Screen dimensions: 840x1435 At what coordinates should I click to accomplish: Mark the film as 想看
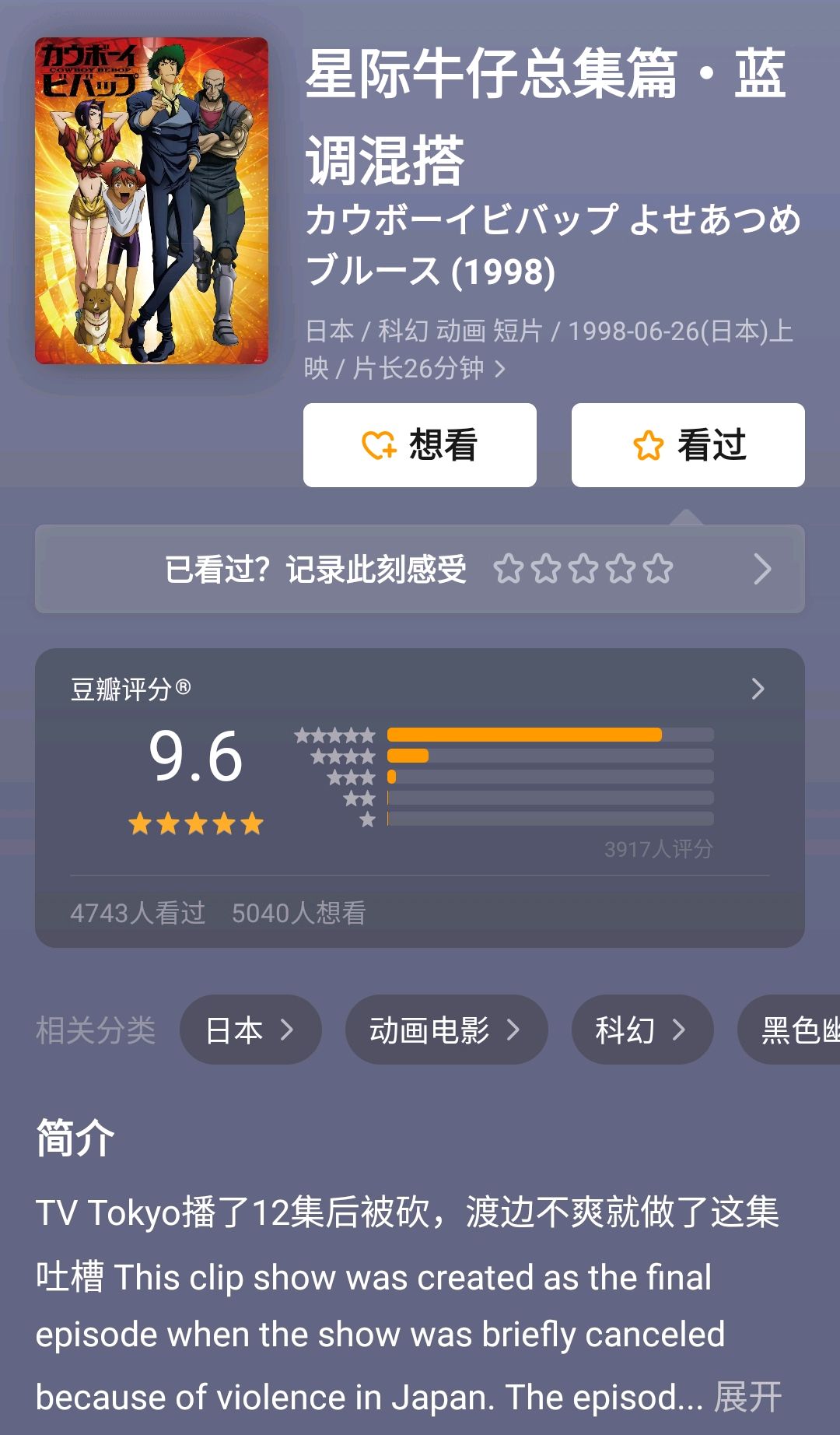click(420, 445)
